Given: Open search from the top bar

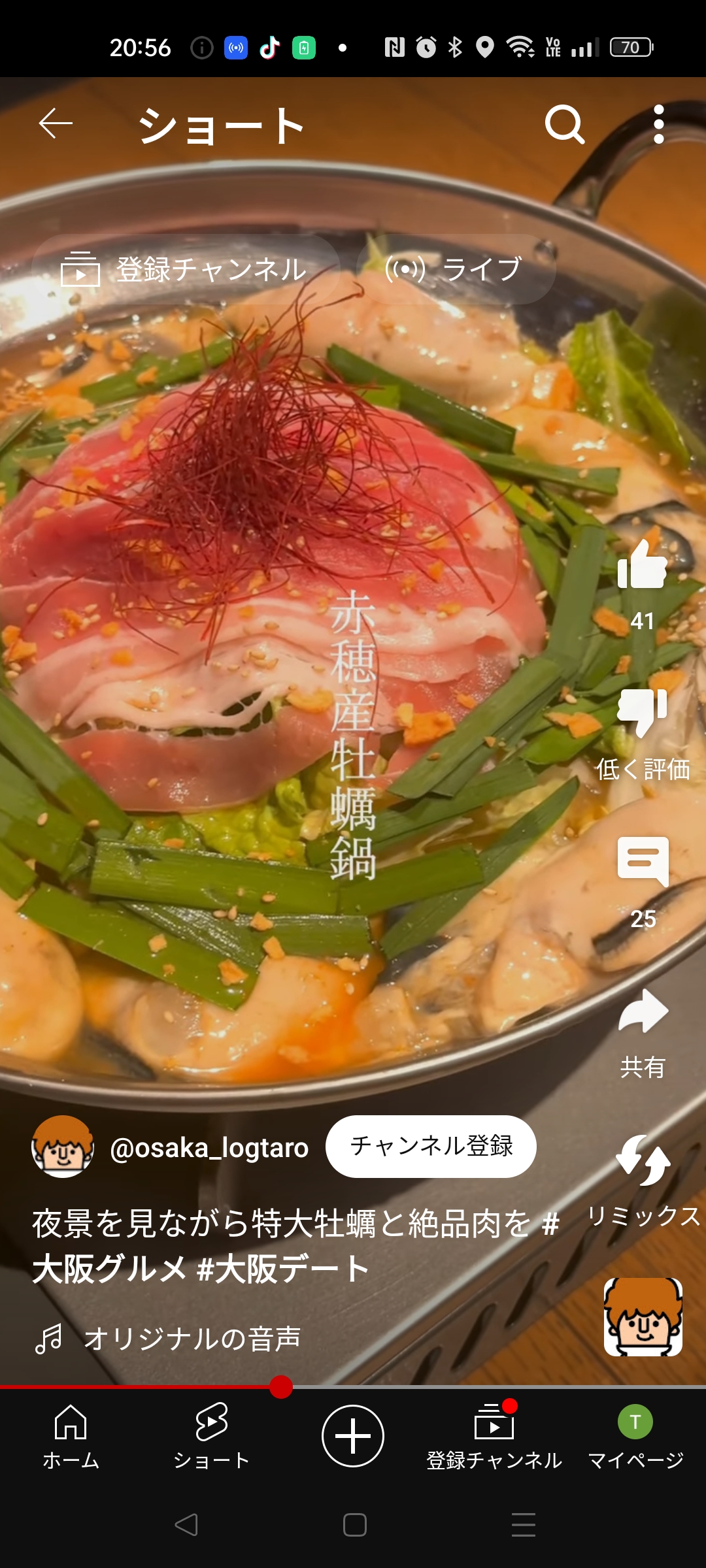Looking at the screenshot, I should click(x=564, y=124).
